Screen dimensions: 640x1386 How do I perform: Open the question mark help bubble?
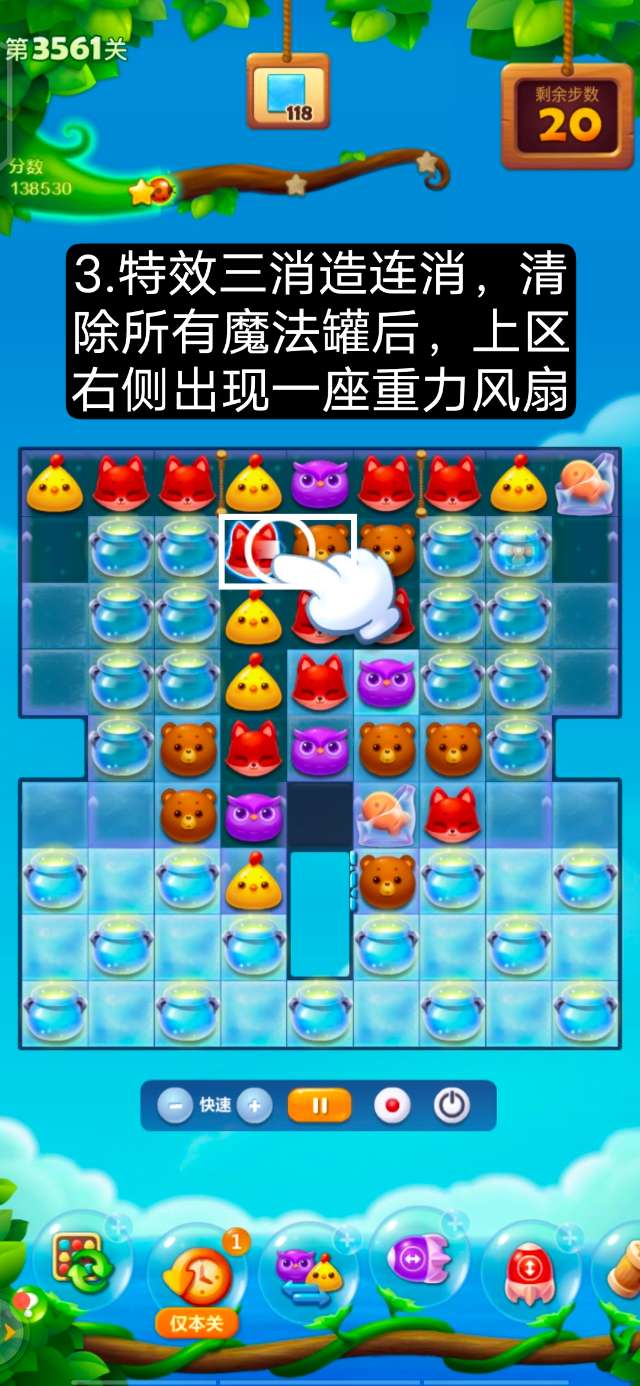coord(29,1304)
